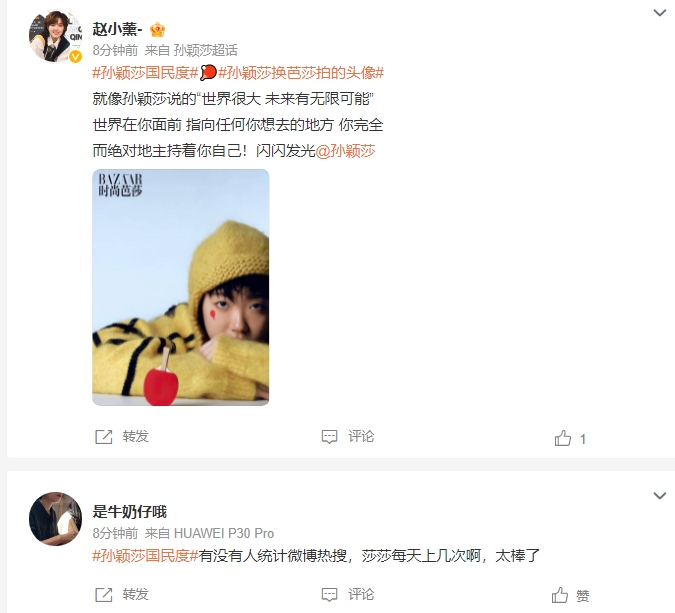This screenshot has width=675, height=613.
Task: Like 是牛奶仔哦's post with 赞
Action: coord(570,596)
